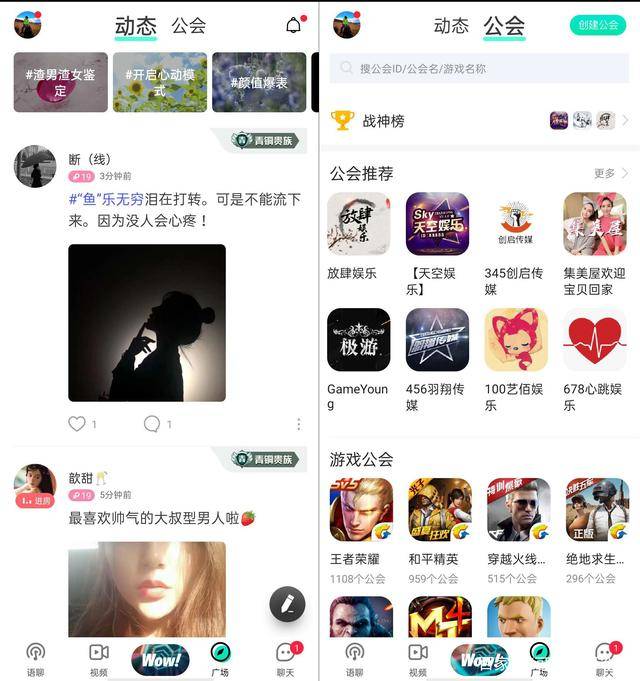This screenshot has height=681, width=640.
Task: Open the #颜值爆表 topic card
Action: point(259,82)
